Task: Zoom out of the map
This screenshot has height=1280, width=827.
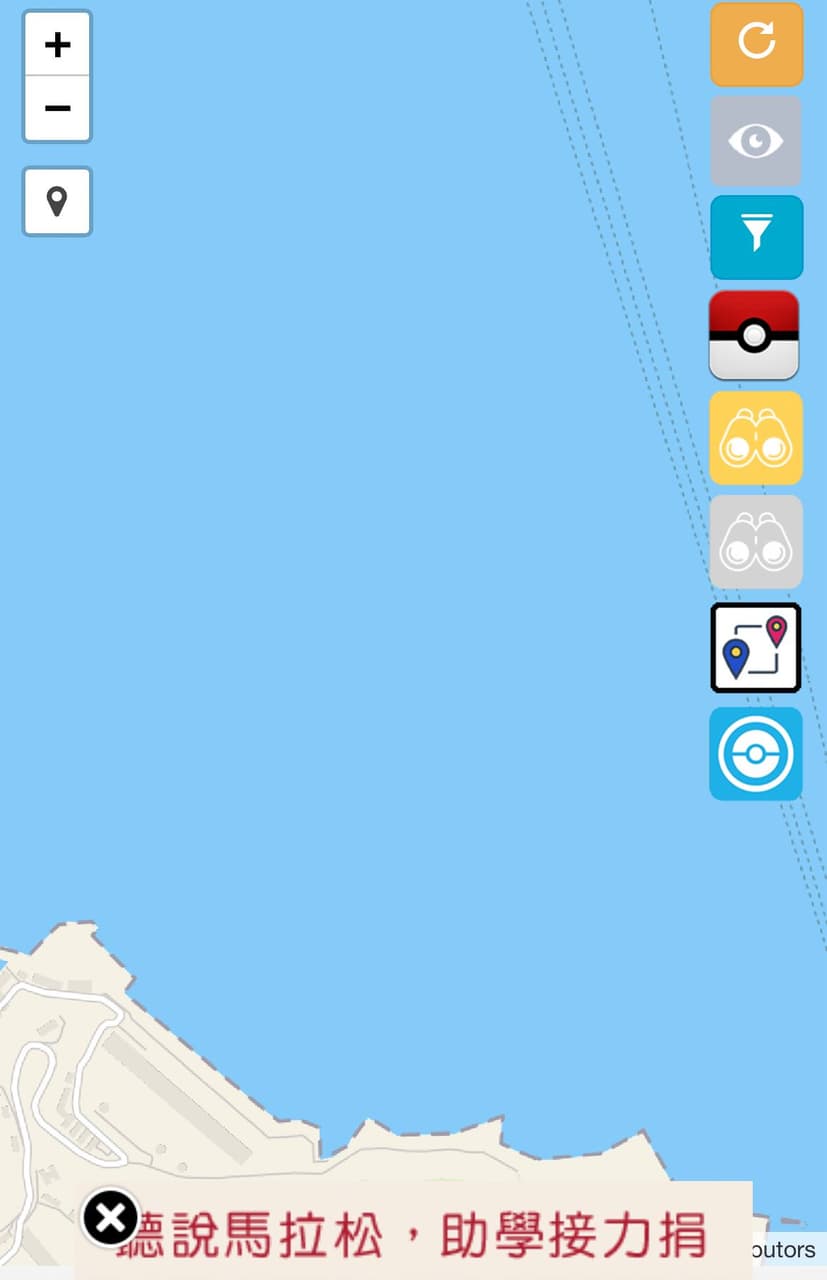Action: 57,108
